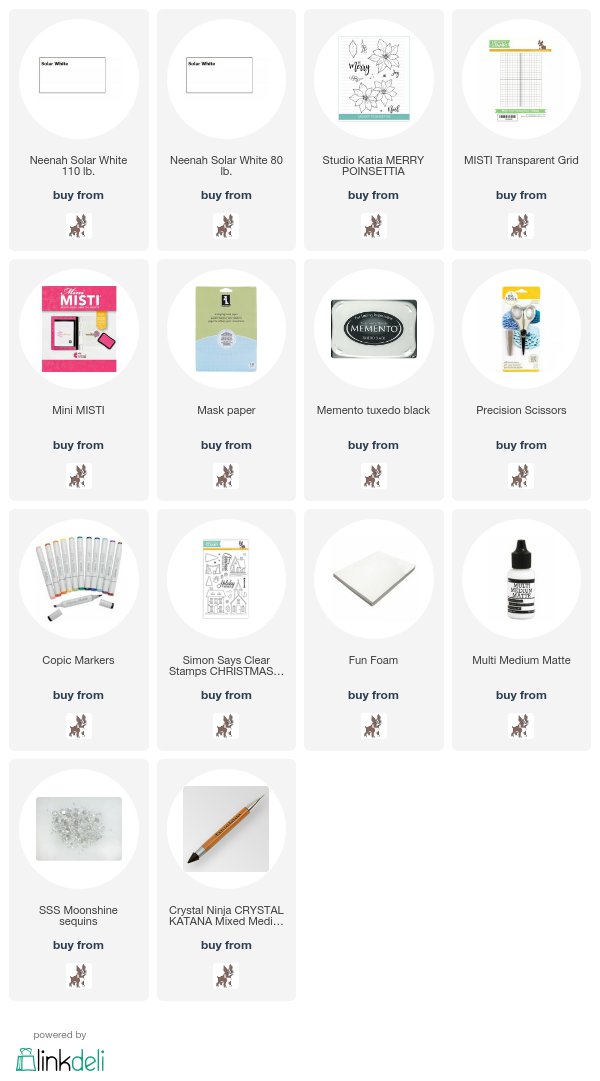Open the Crystal Ninja CRYSTAL KATANA item
The height and width of the screenshot is (1081, 600).
coord(226,829)
